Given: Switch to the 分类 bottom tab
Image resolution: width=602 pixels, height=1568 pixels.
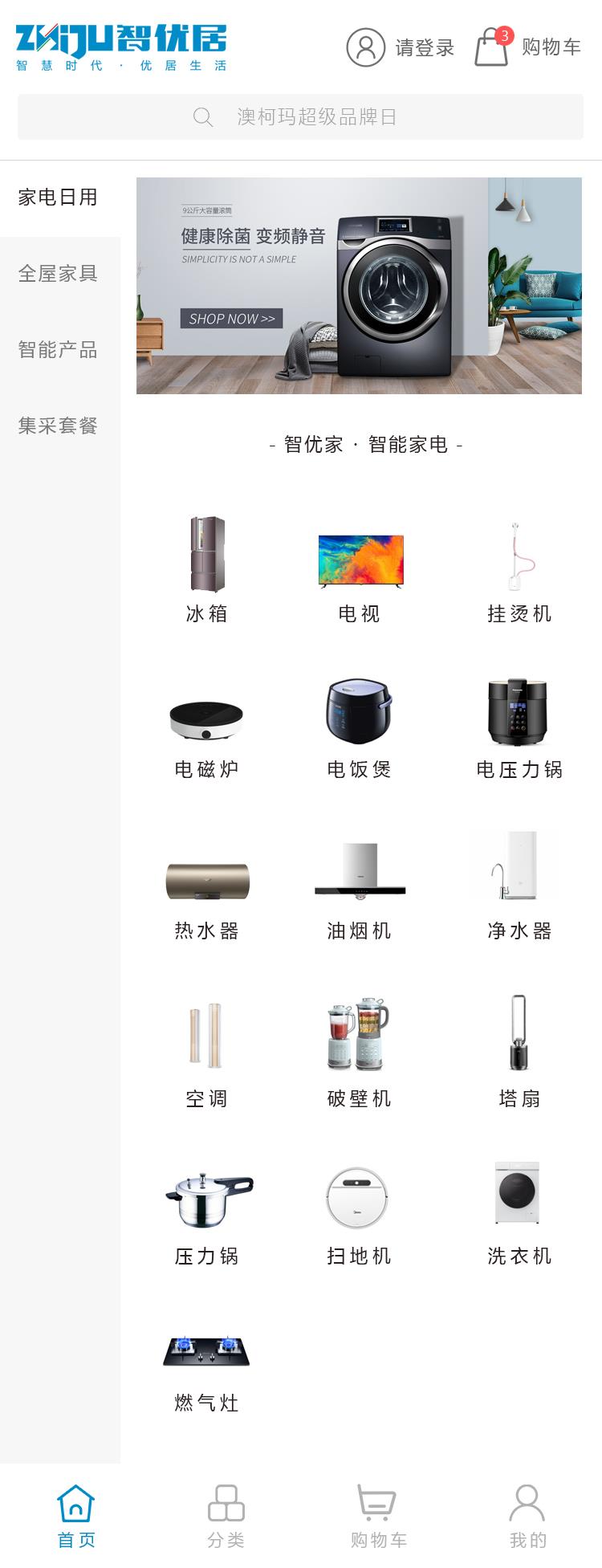Looking at the screenshot, I should pos(226,1515).
